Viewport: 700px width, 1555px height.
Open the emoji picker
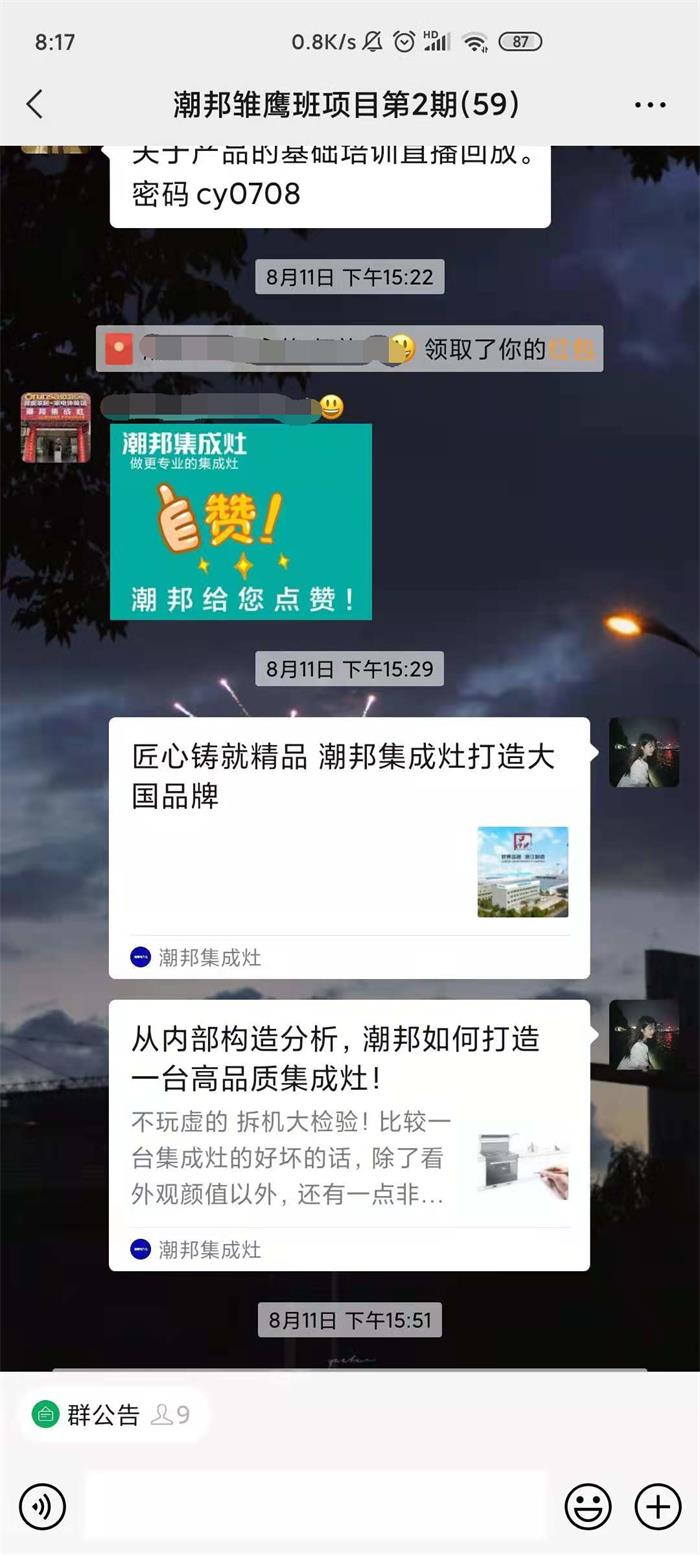pyautogui.click(x=588, y=1505)
